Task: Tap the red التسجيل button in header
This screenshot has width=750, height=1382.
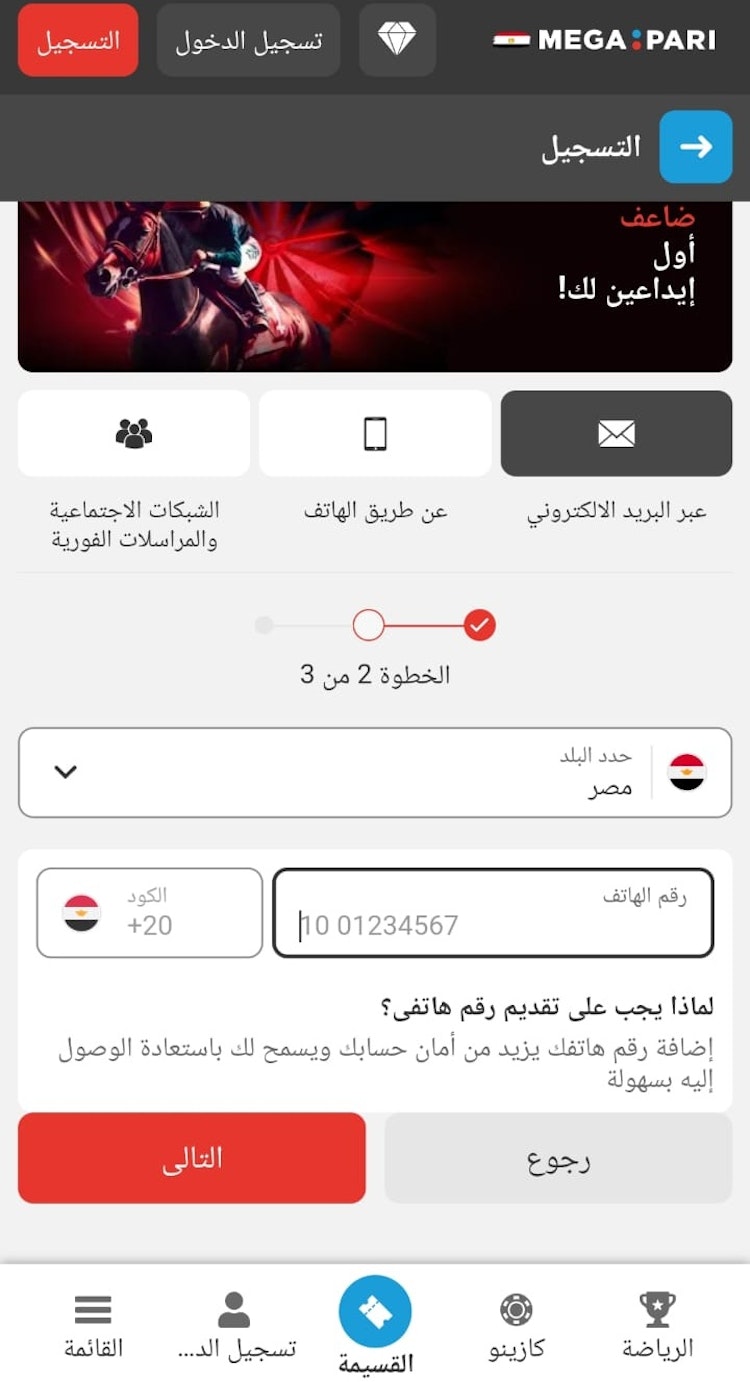Action: click(x=78, y=40)
